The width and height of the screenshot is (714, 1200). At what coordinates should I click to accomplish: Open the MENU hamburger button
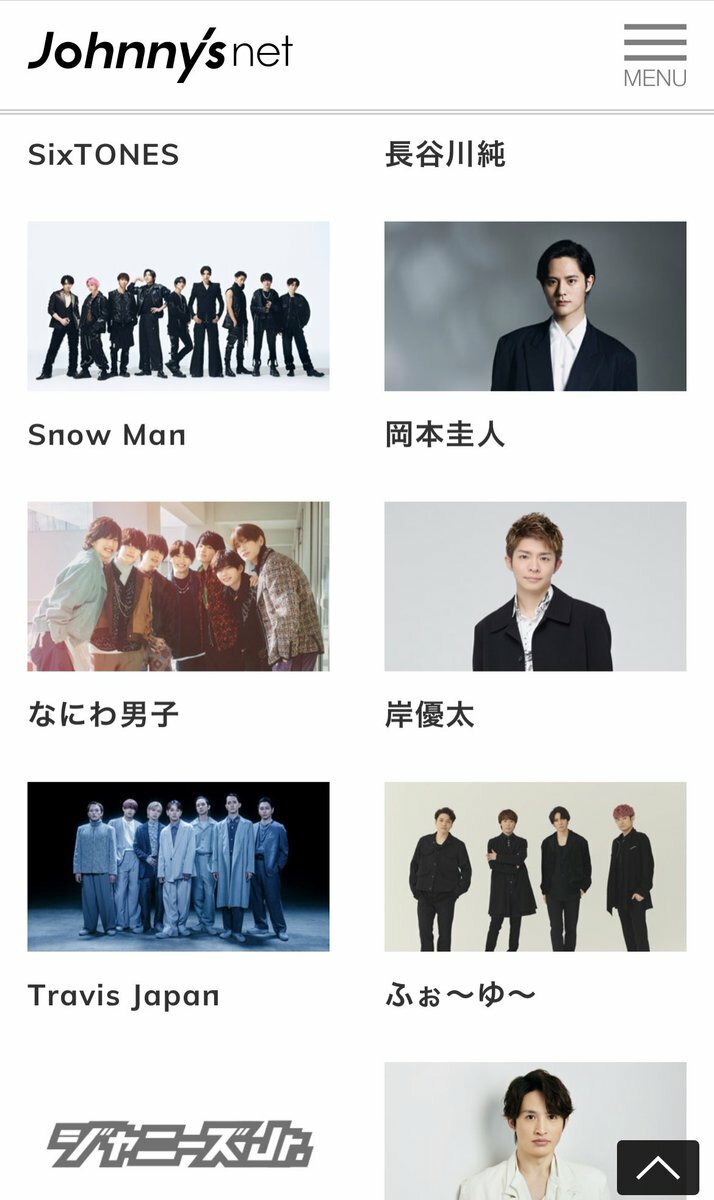[655, 56]
